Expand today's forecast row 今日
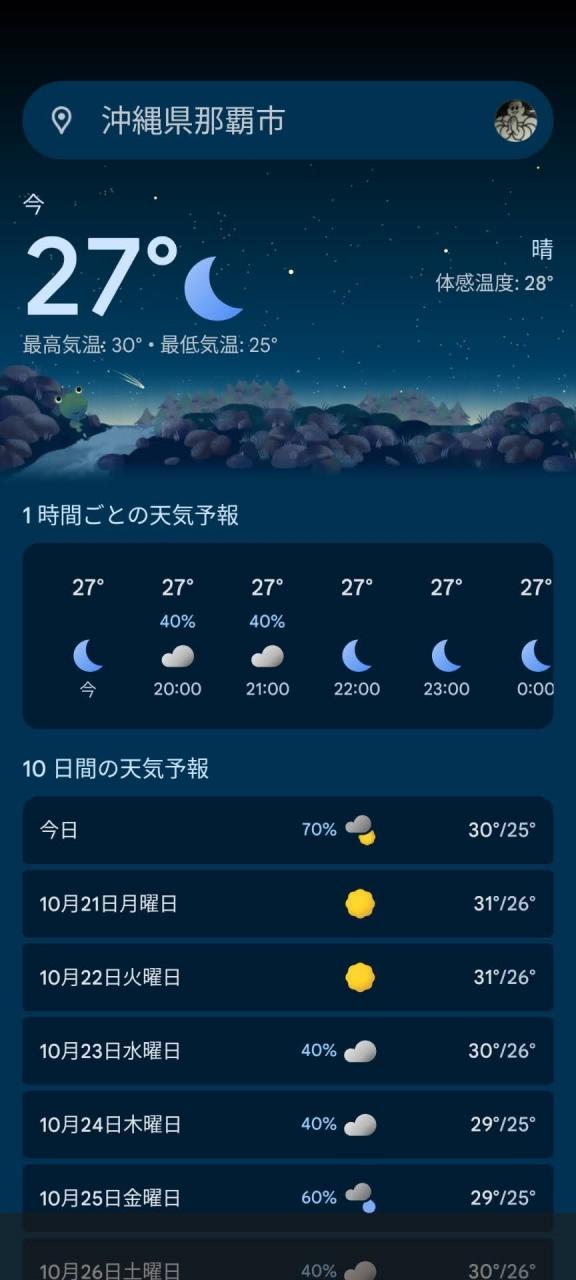 coord(288,830)
